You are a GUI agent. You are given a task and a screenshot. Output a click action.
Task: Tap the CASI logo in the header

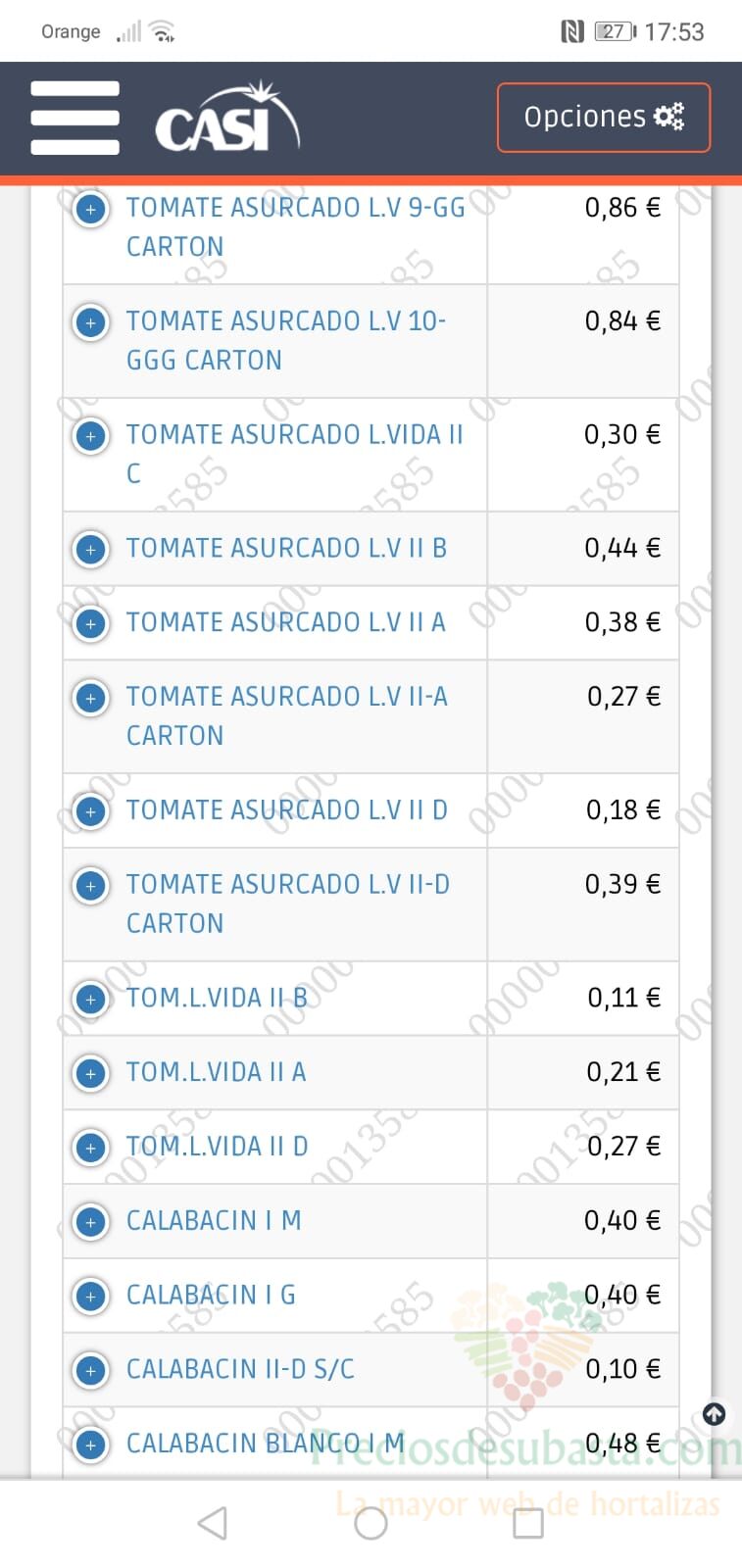[227, 118]
